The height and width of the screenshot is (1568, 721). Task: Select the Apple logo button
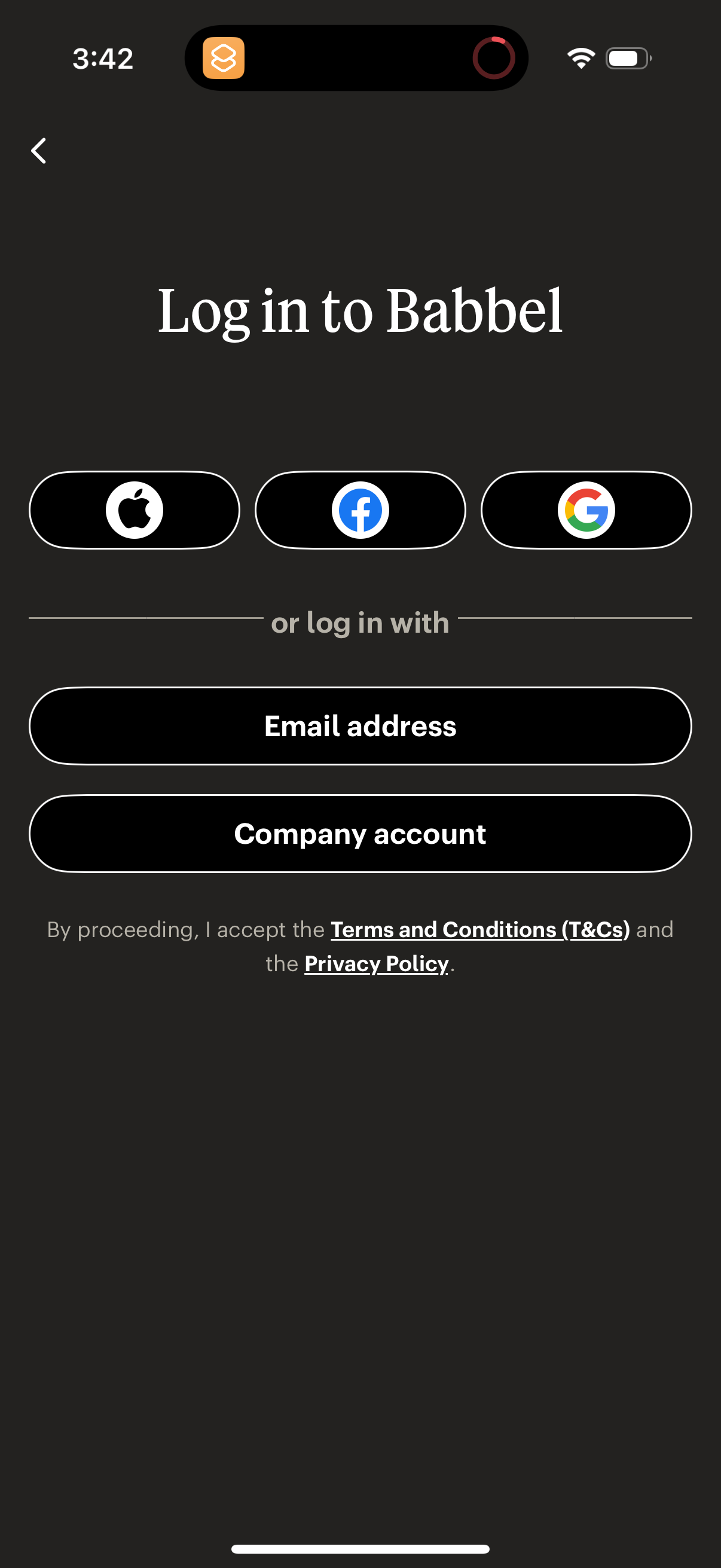click(x=134, y=510)
